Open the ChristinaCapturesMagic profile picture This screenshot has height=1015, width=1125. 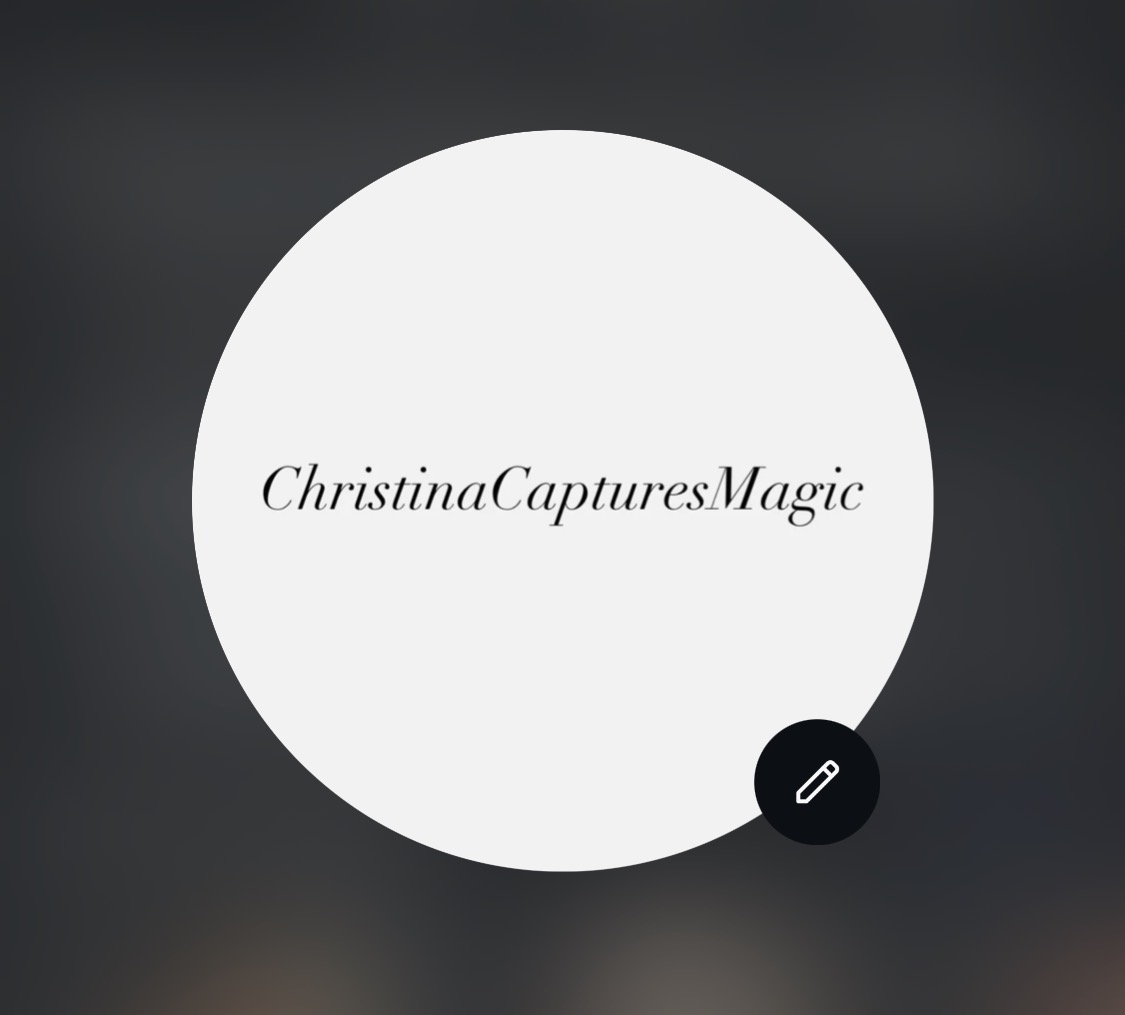coord(562,501)
